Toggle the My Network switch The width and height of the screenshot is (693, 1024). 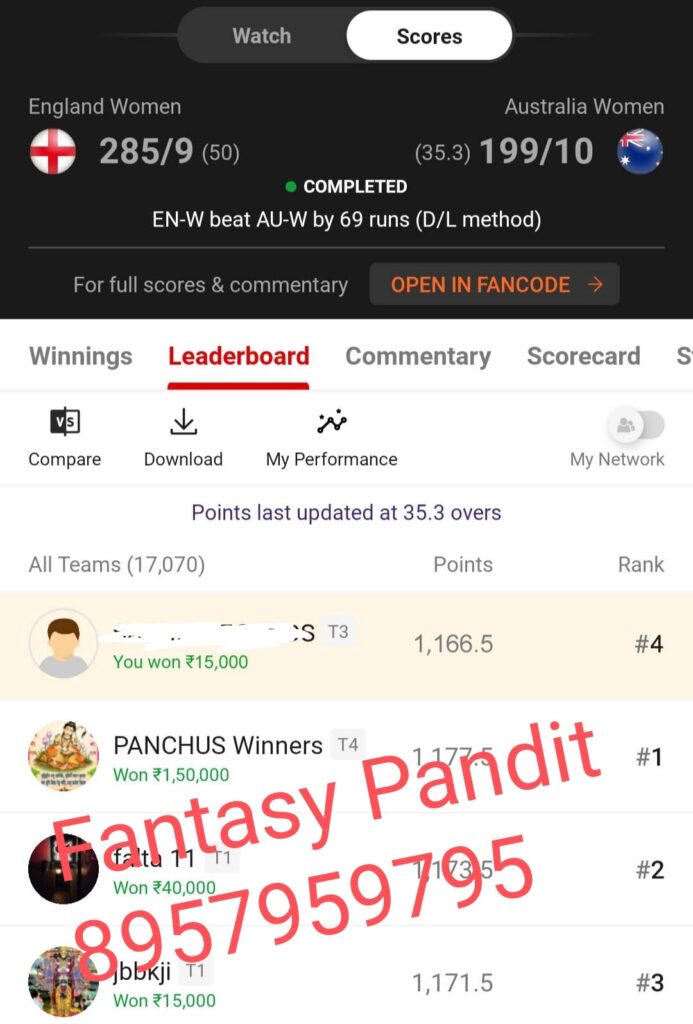click(635, 425)
